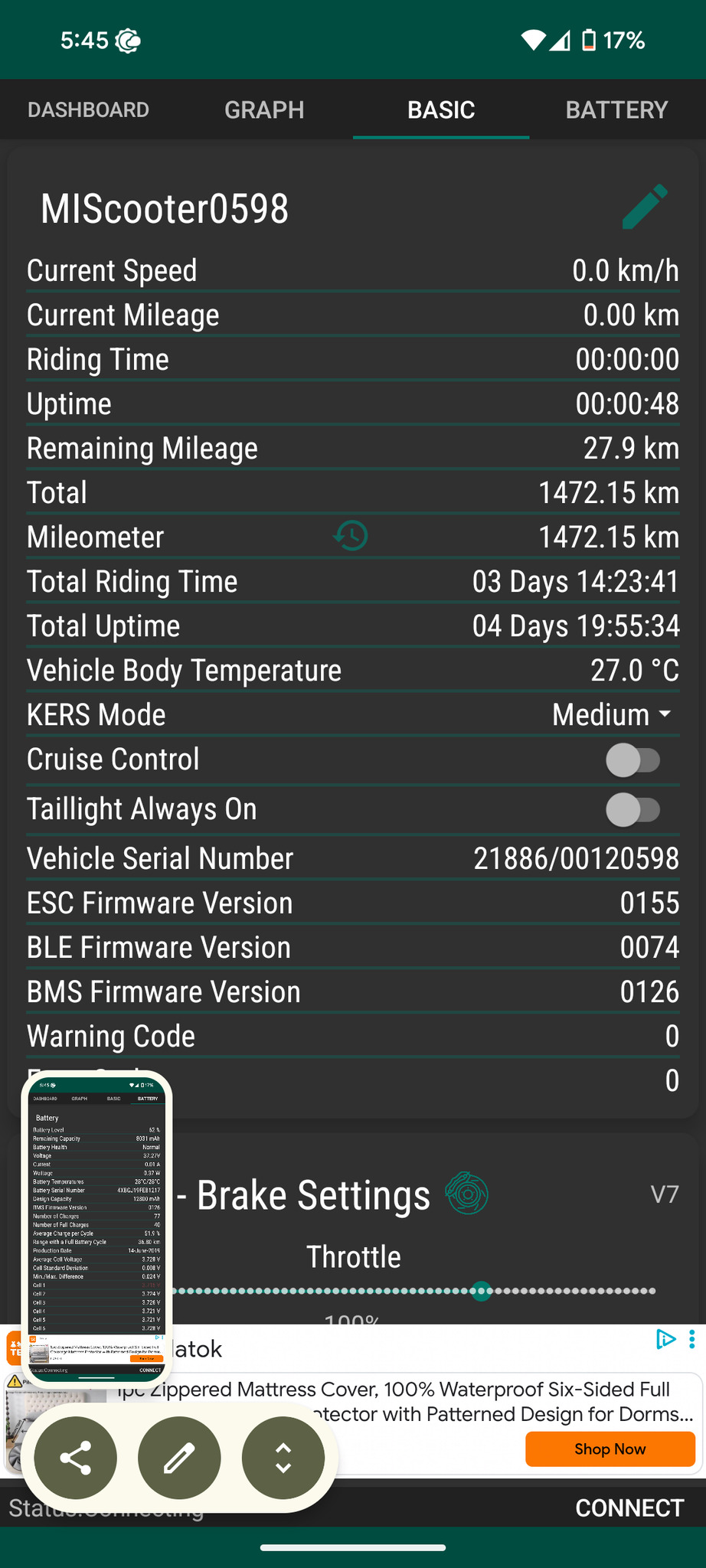The height and width of the screenshot is (1568, 706).
Task: Turn on Taillight Always On
Action: point(632,810)
